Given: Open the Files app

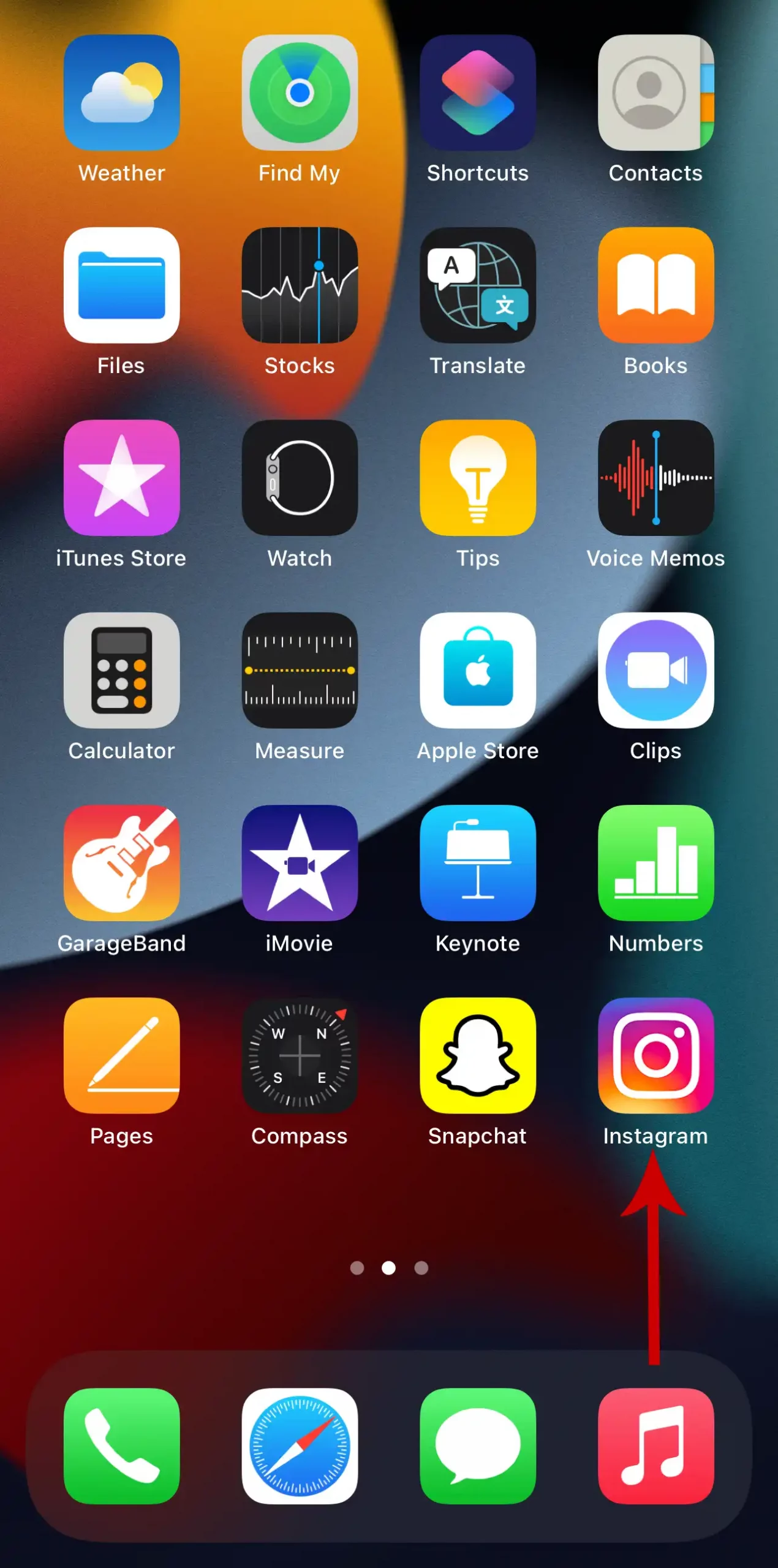Looking at the screenshot, I should tap(121, 285).
